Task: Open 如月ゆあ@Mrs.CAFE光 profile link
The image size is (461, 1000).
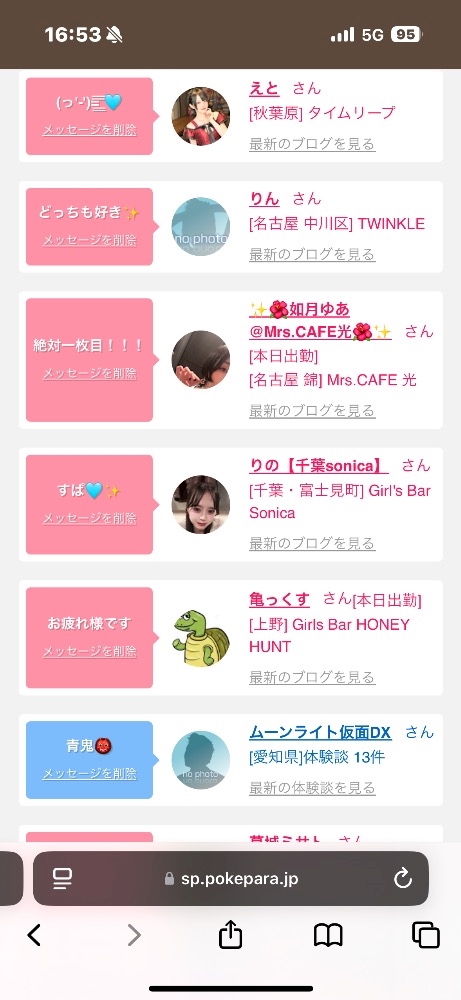Action: pyautogui.click(x=320, y=321)
